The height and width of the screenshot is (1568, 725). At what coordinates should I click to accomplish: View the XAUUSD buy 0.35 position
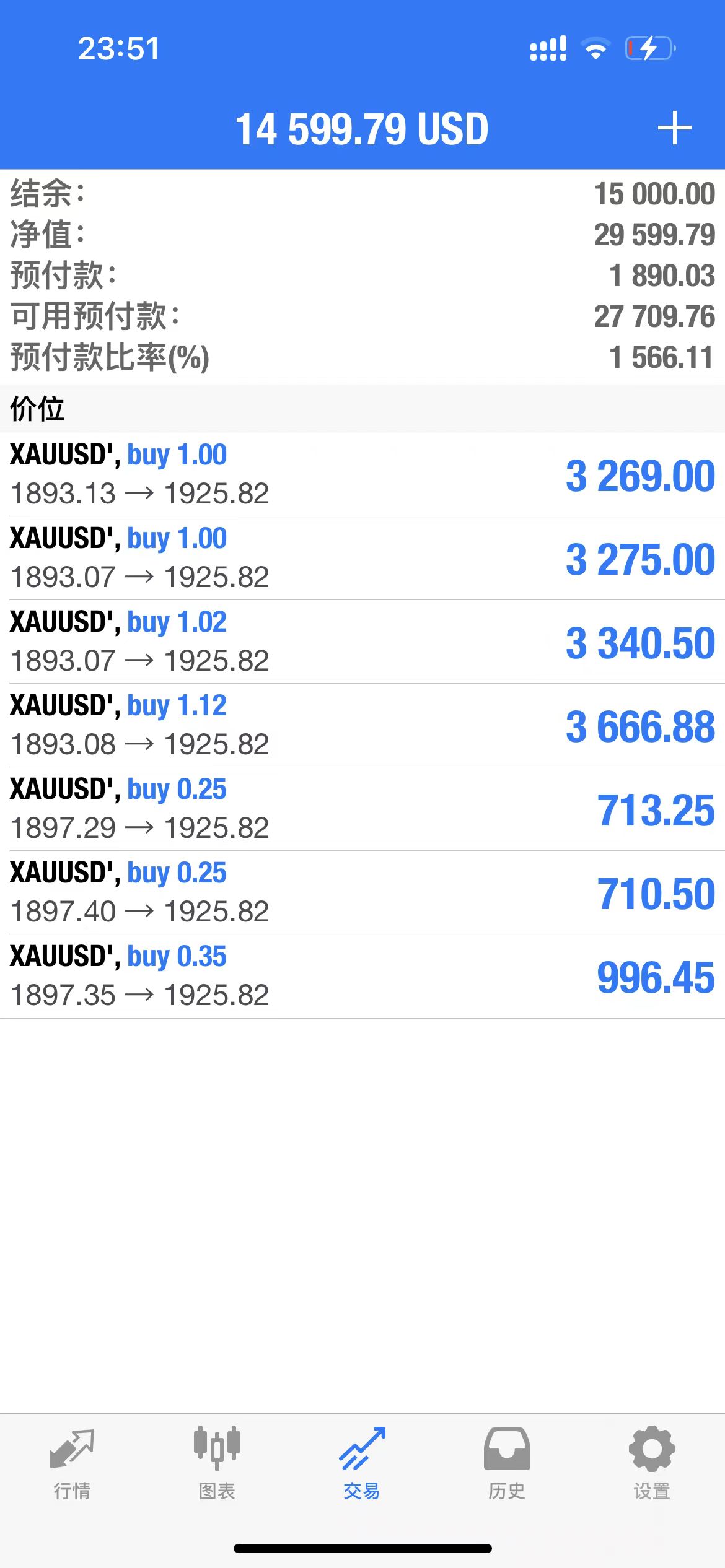coord(362,976)
